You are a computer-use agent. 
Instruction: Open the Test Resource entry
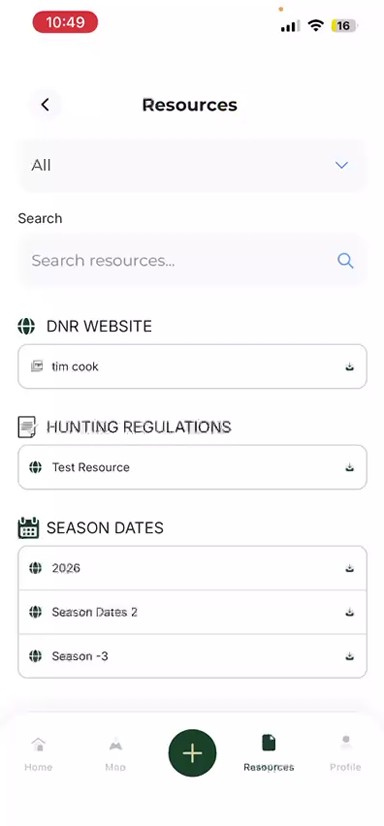point(192,467)
